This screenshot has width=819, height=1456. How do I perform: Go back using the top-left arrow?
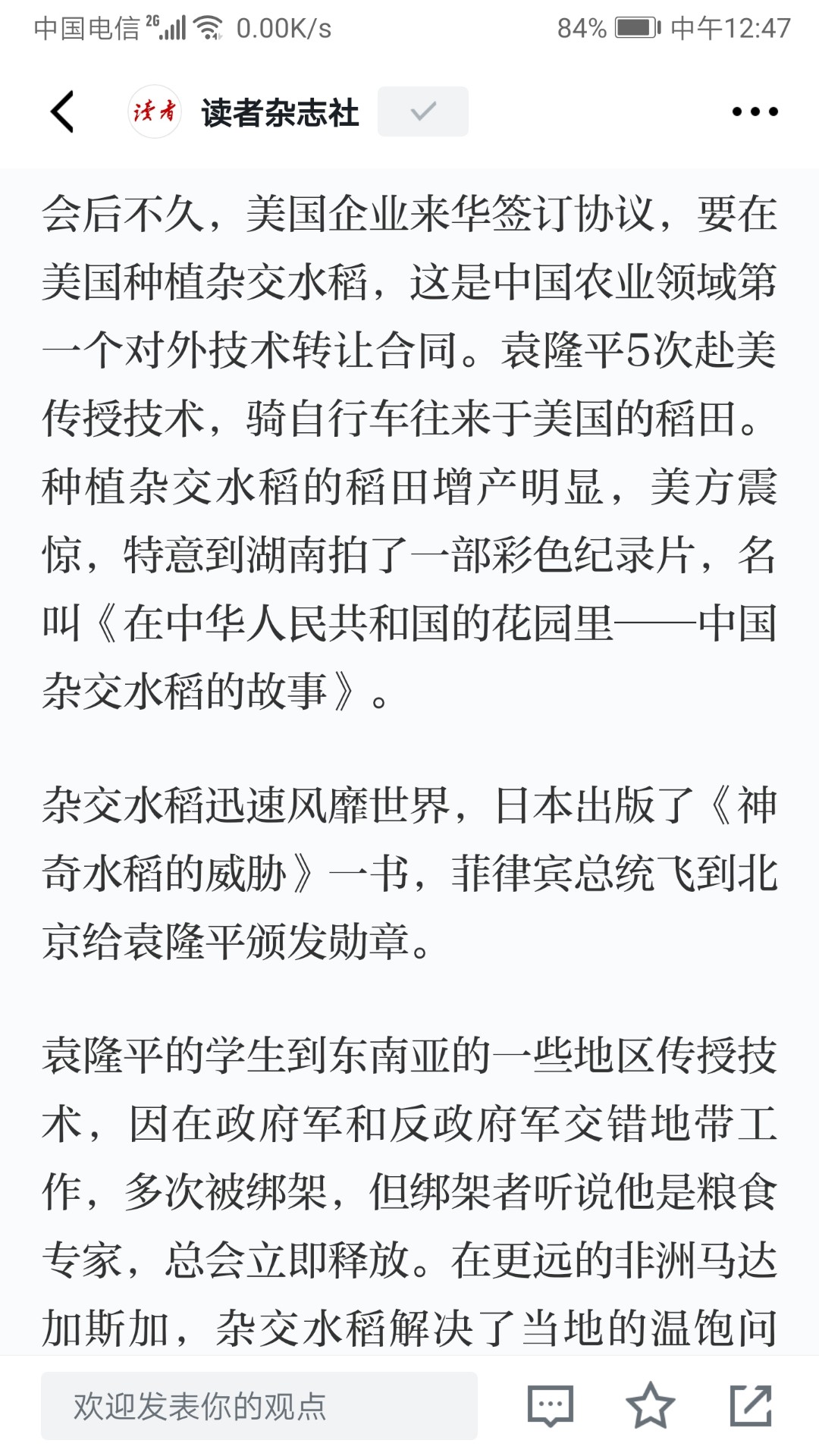[62, 111]
